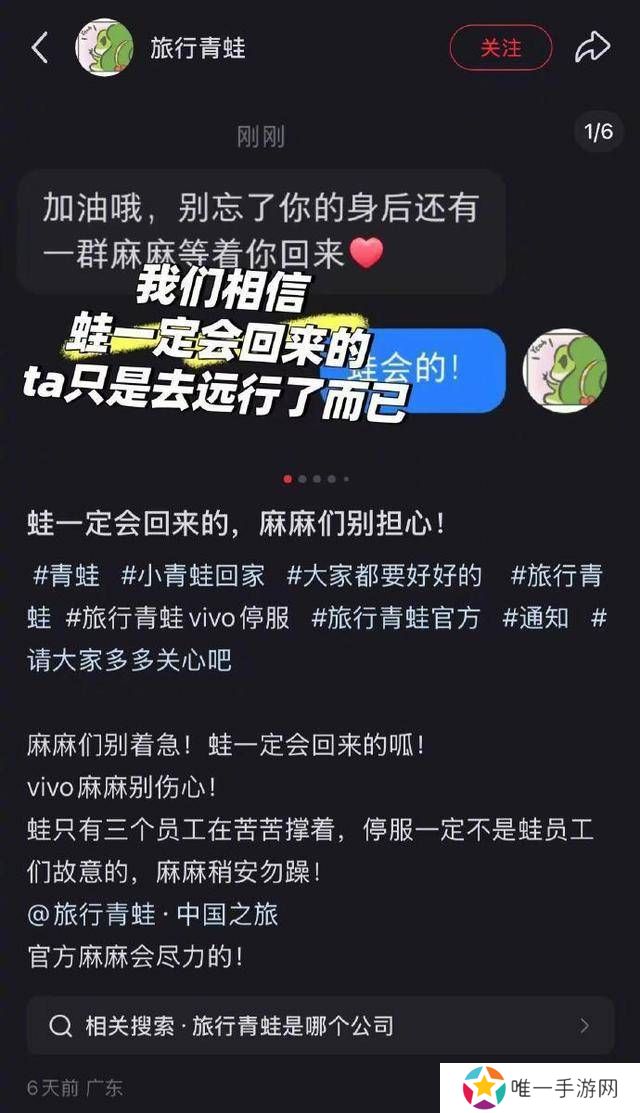Follow the author with 关注 button

tap(500, 47)
